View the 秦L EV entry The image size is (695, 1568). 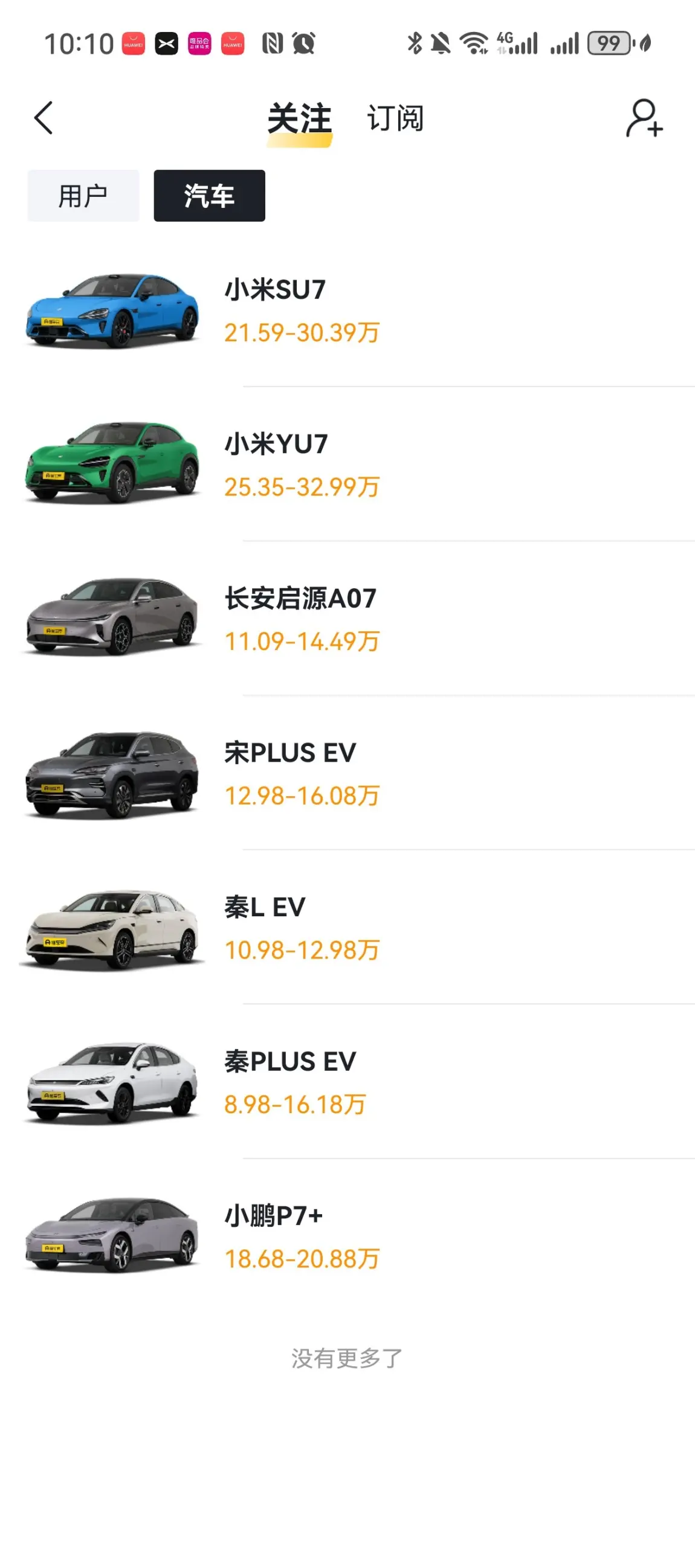point(347,927)
